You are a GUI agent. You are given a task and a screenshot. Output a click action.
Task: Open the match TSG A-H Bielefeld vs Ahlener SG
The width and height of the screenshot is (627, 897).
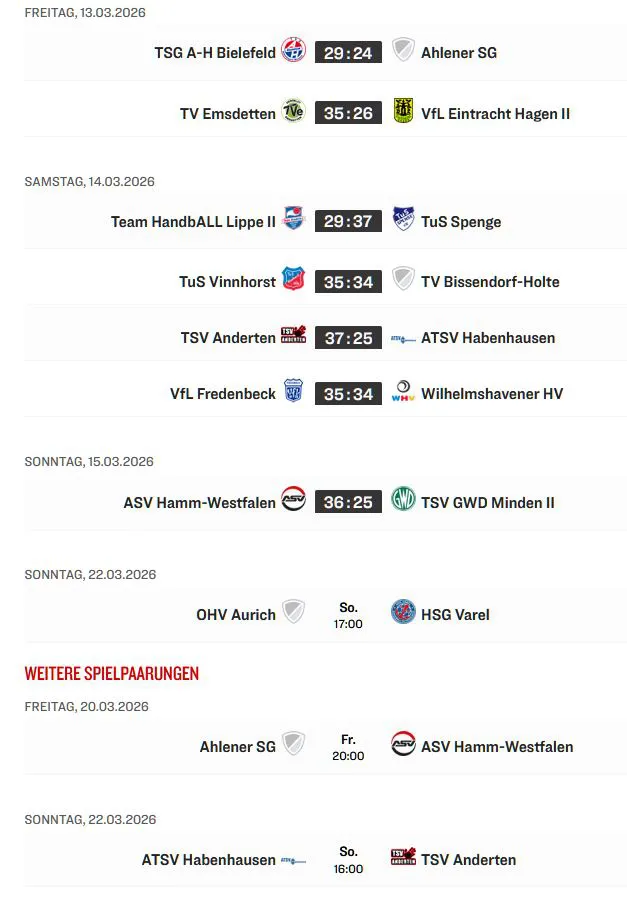pyautogui.click(x=348, y=53)
